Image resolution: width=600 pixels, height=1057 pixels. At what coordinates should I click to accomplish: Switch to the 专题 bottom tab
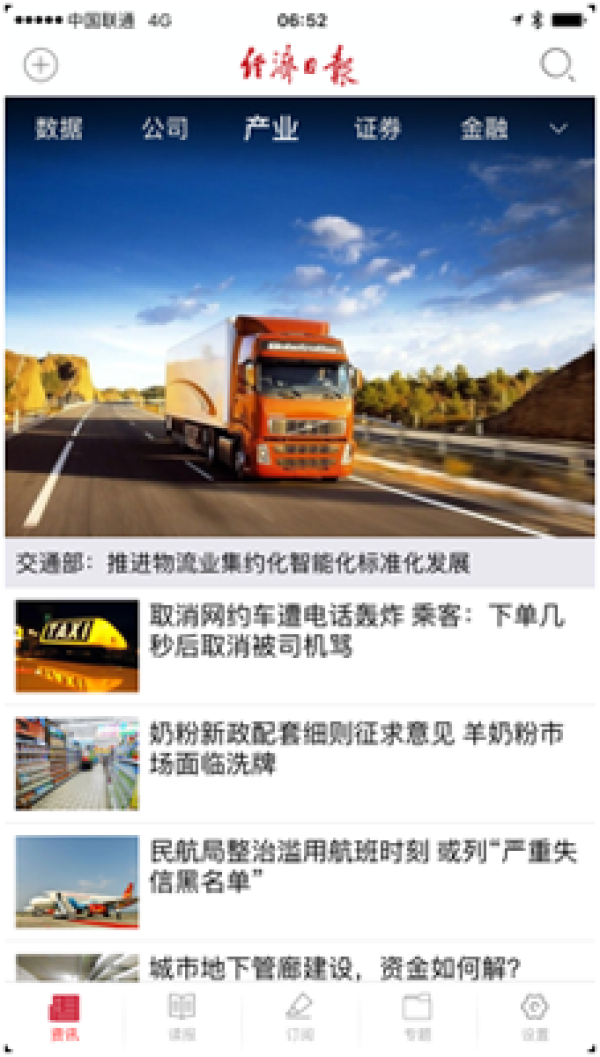tap(417, 1017)
